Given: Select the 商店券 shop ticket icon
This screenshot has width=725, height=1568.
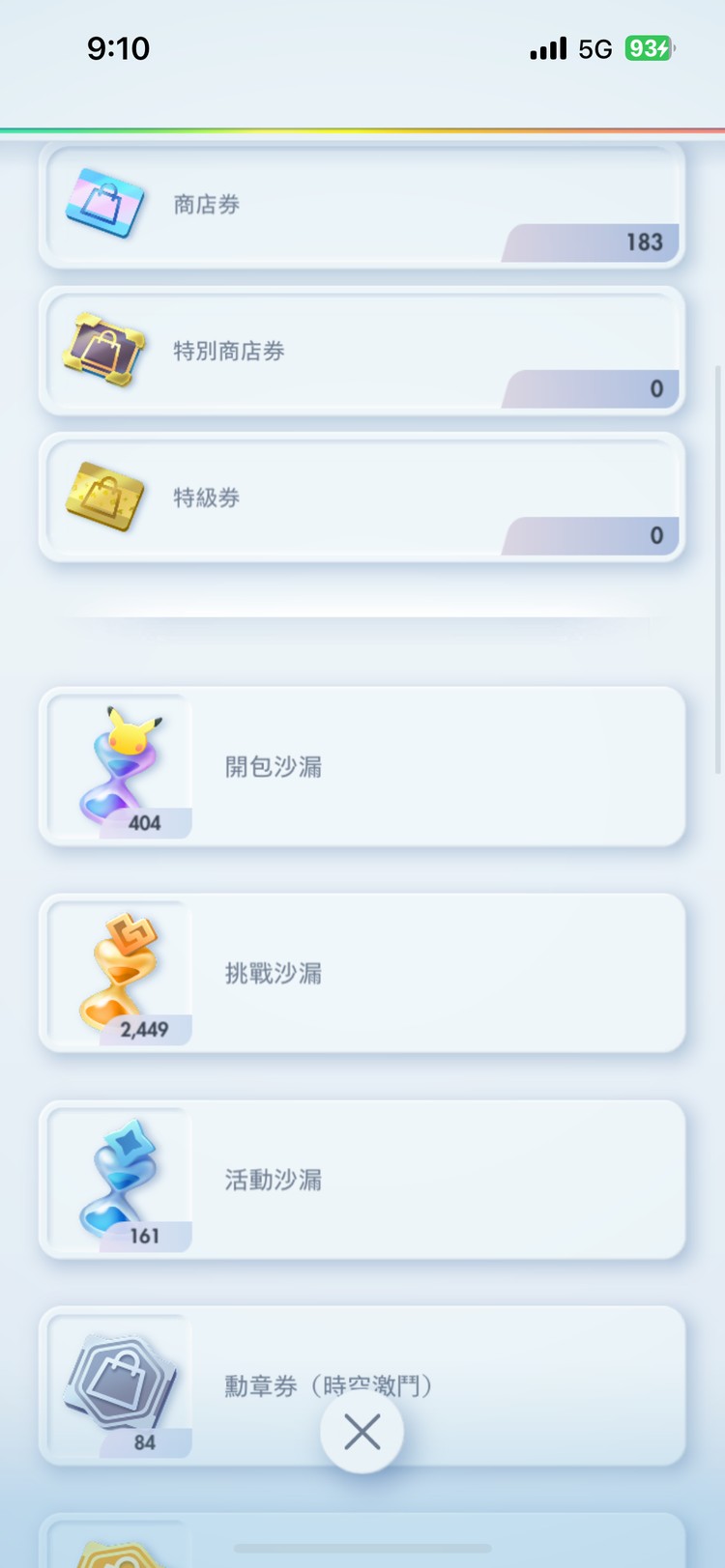Looking at the screenshot, I should tap(106, 203).
